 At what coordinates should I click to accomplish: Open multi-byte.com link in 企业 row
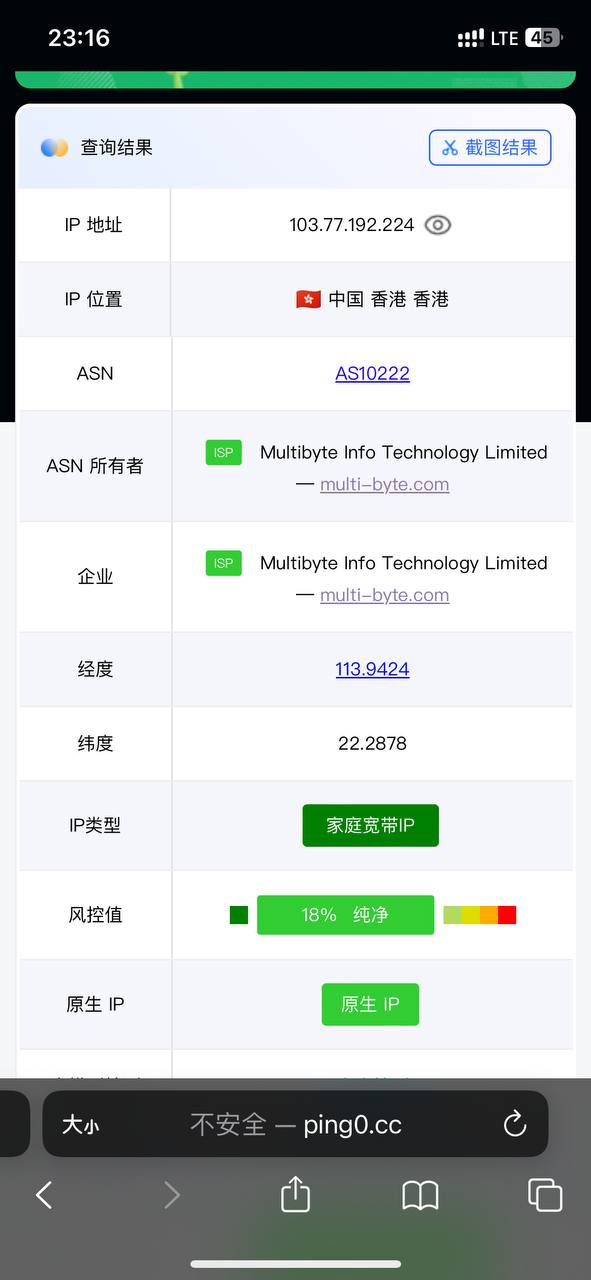[x=384, y=595]
